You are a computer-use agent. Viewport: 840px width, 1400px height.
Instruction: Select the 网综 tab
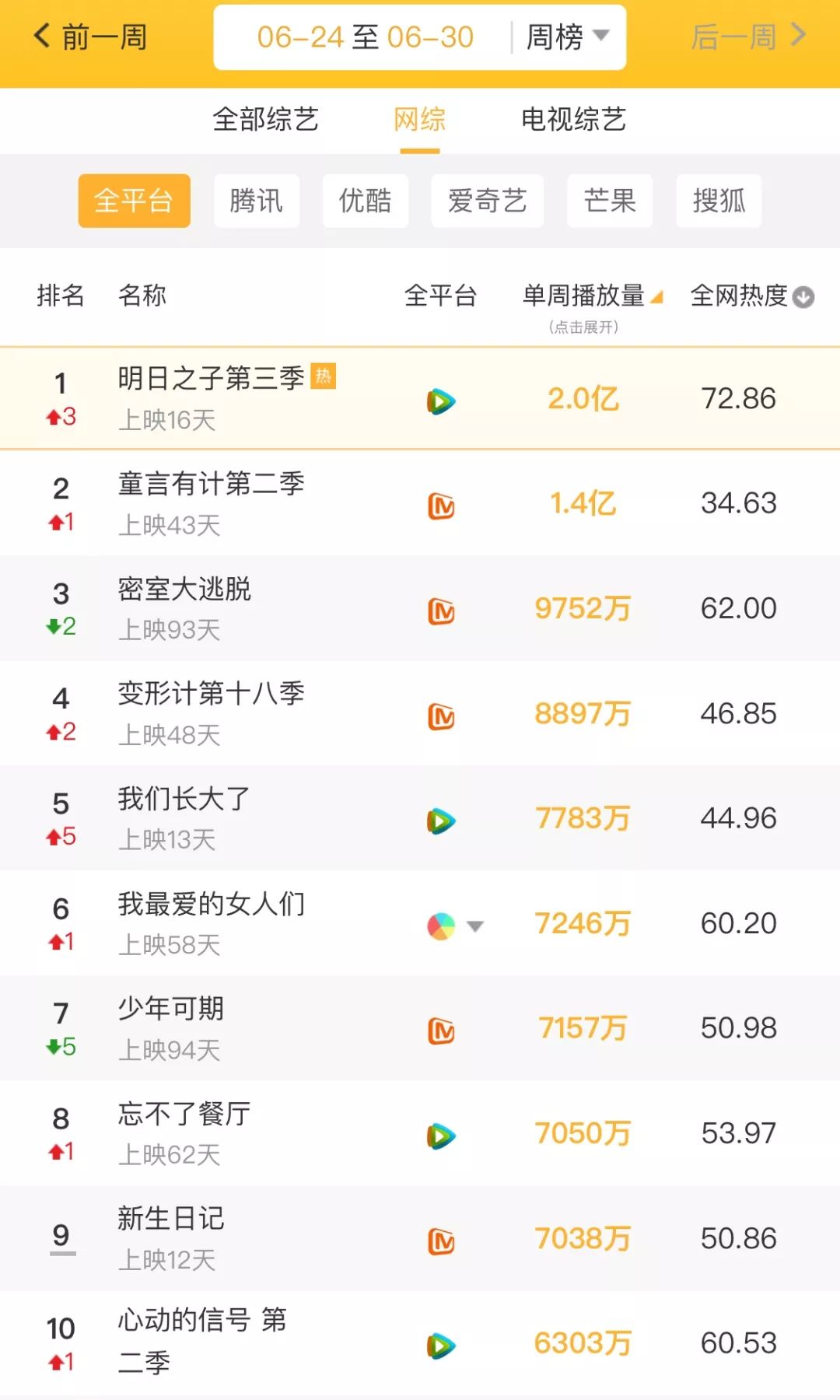pyautogui.click(x=419, y=120)
